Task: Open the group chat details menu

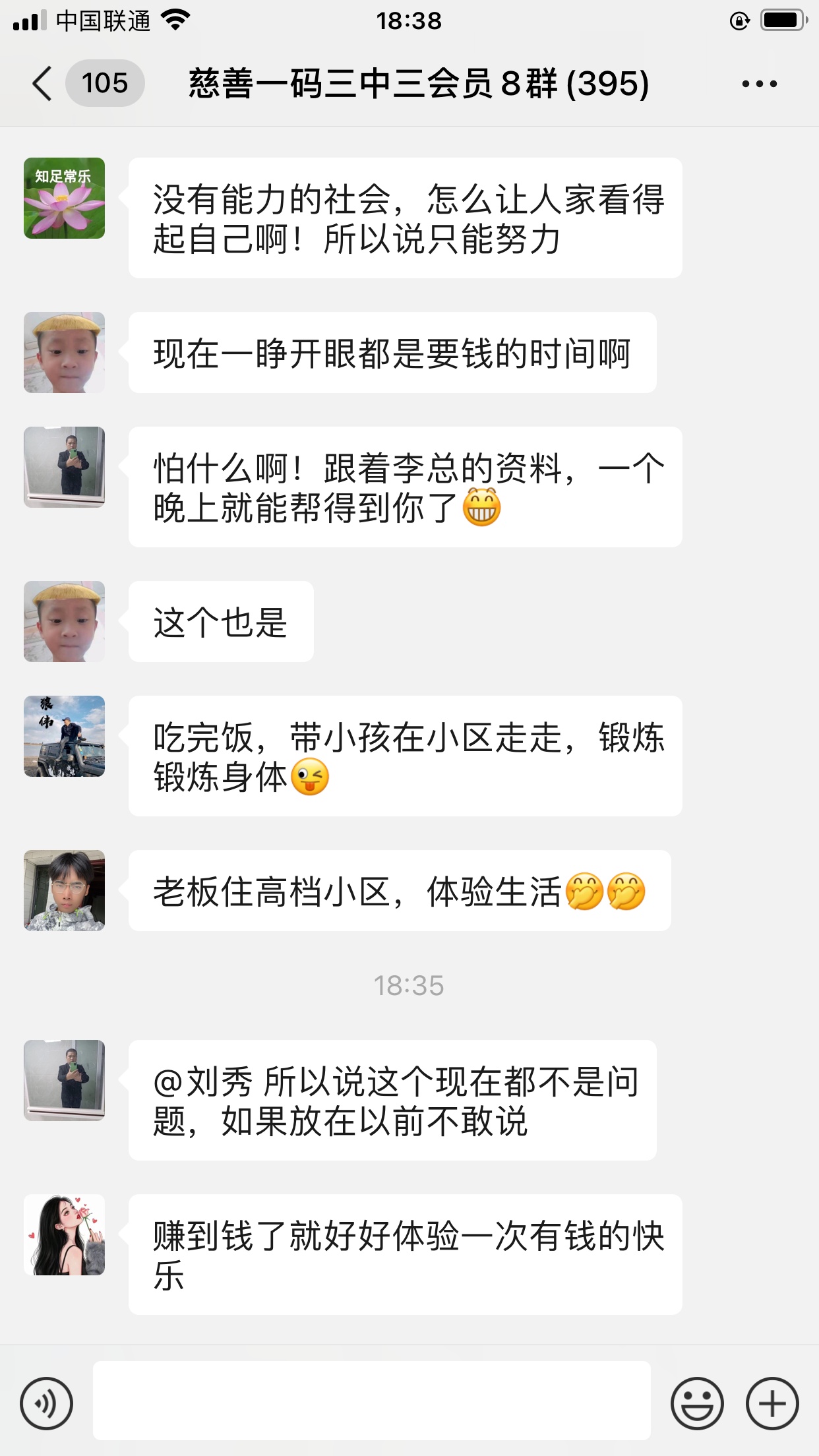Action: pyautogui.click(x=759, y=84)
